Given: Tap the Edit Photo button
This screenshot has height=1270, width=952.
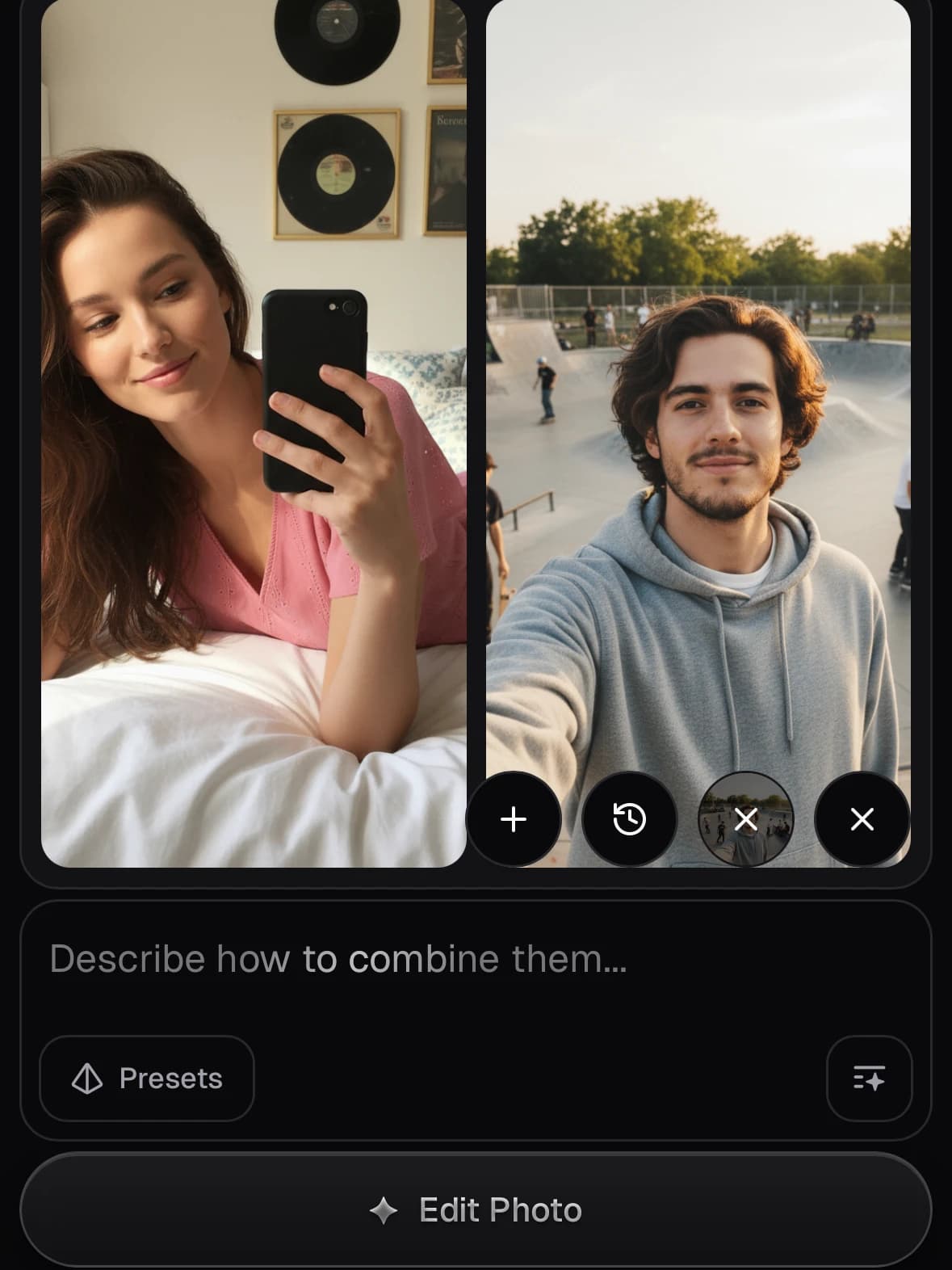Looking at the screenshot, I should (x=476, y=1209).
